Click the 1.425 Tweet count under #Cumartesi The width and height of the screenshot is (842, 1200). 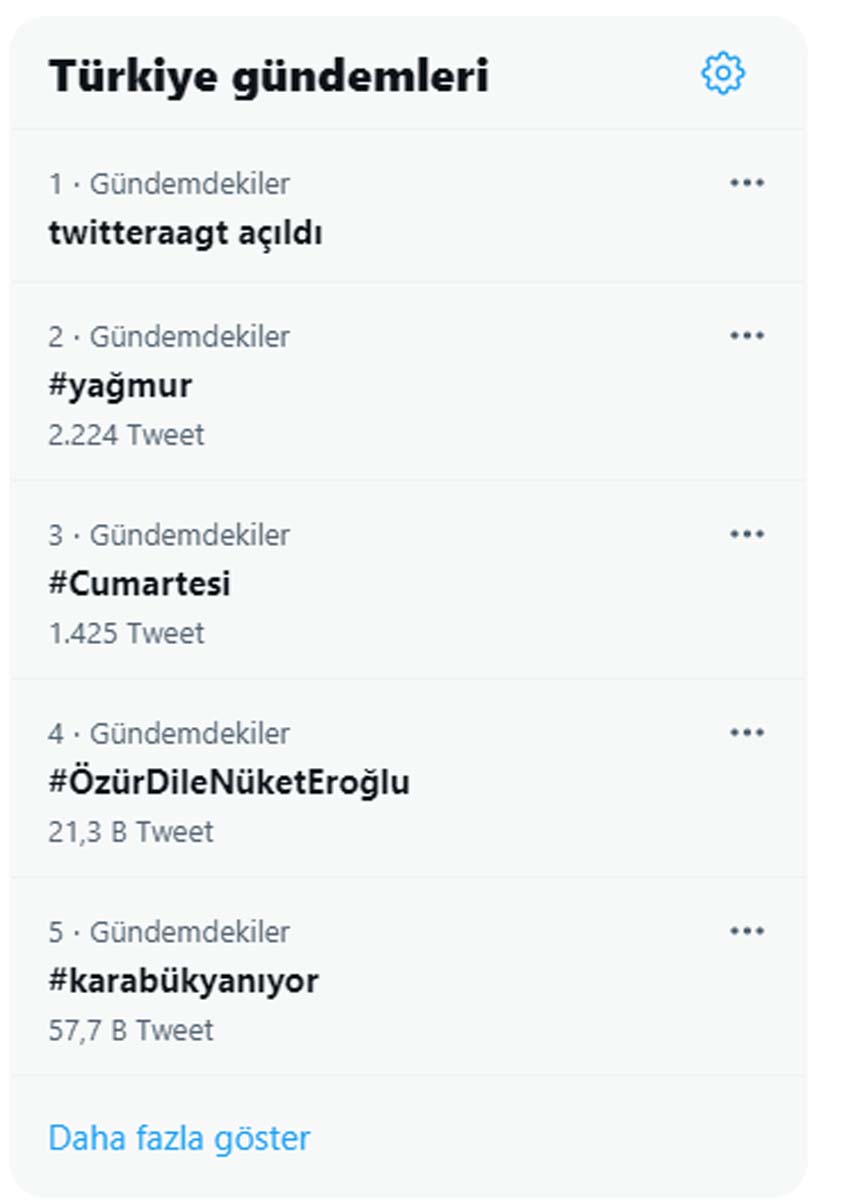point(124,632)
